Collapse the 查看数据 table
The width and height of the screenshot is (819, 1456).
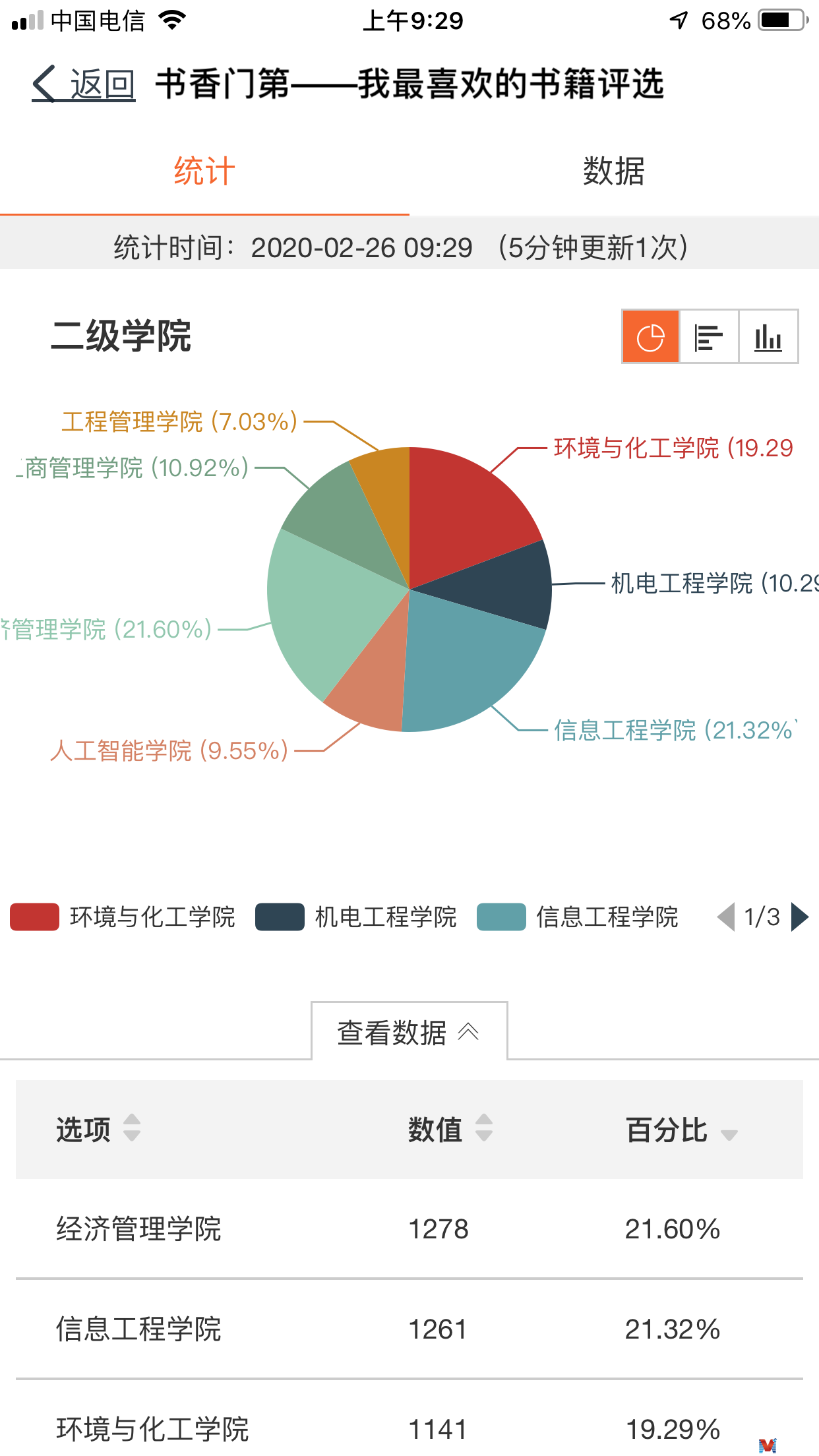[x=409, y=1032]
